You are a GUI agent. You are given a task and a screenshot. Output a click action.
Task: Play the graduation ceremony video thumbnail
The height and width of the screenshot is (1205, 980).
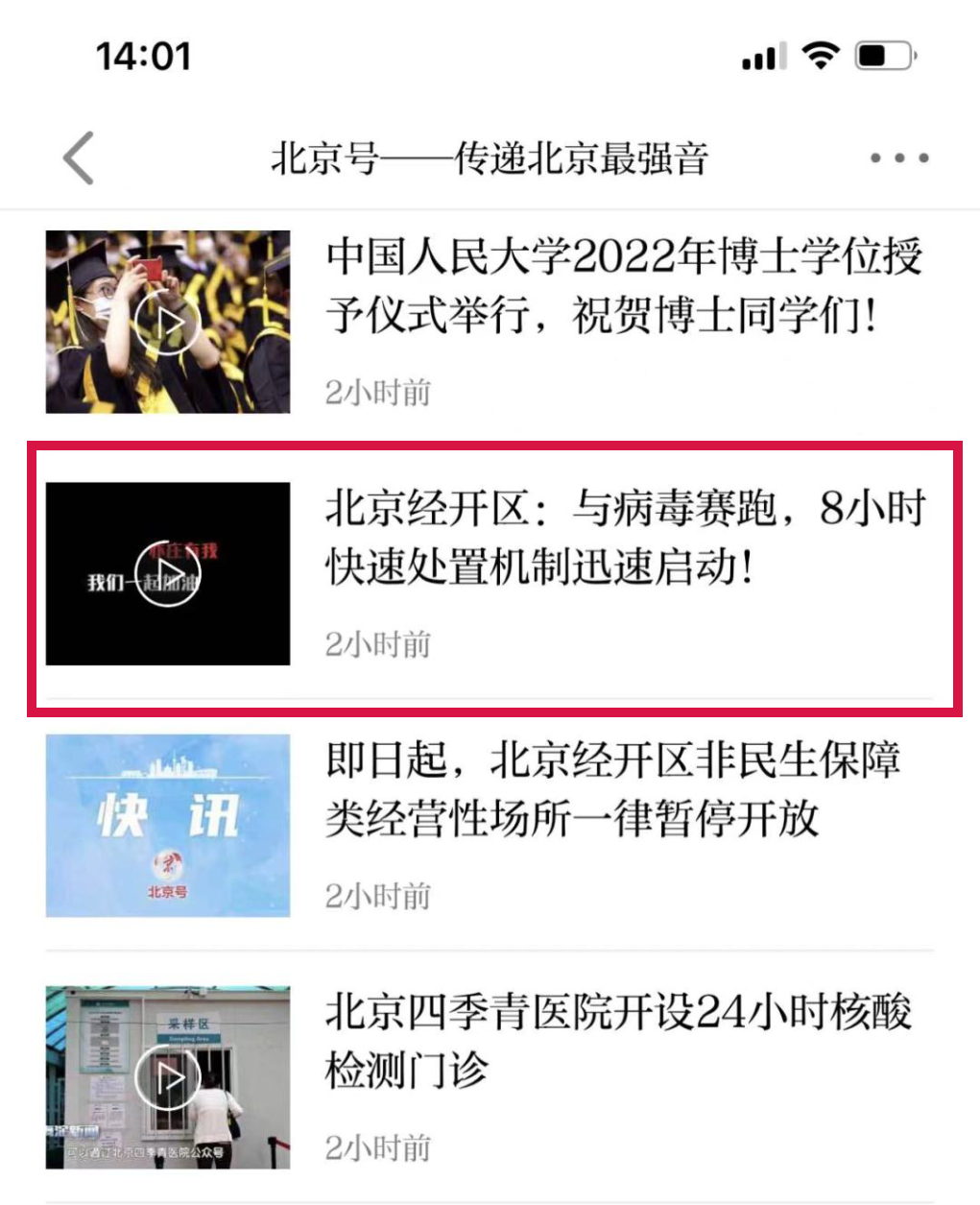168,322
